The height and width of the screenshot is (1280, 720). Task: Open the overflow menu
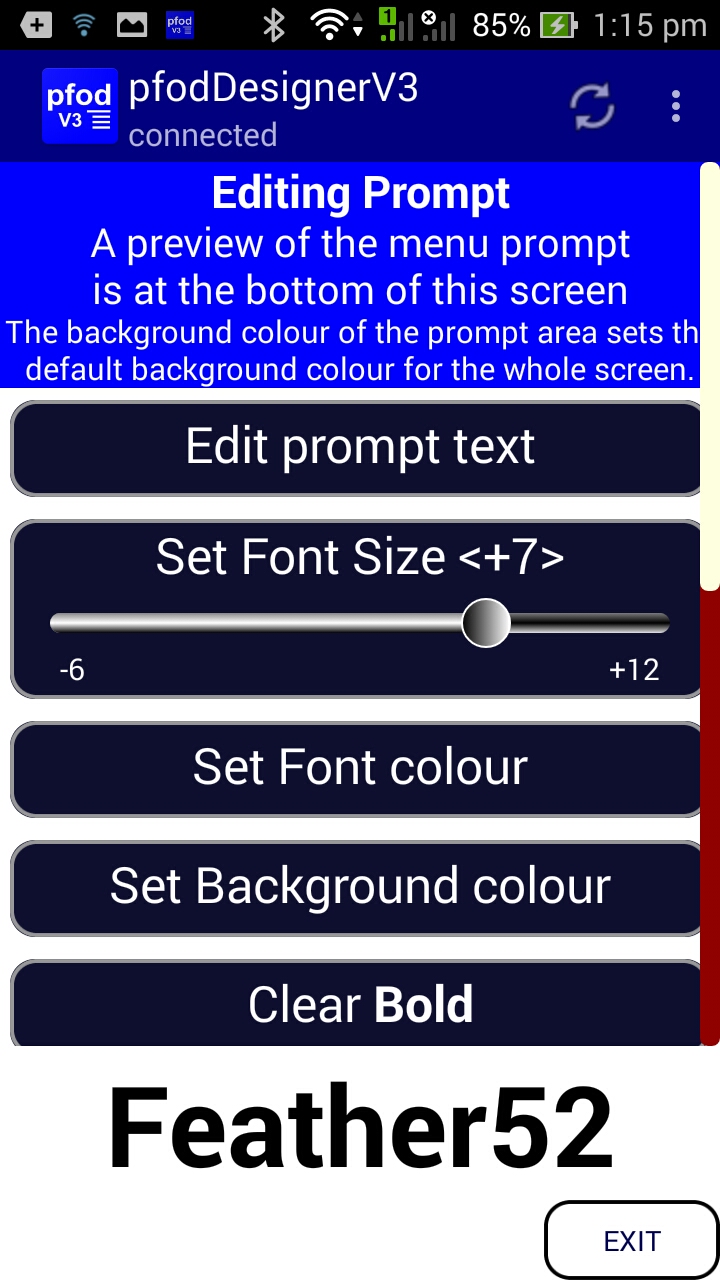[676, 106]
